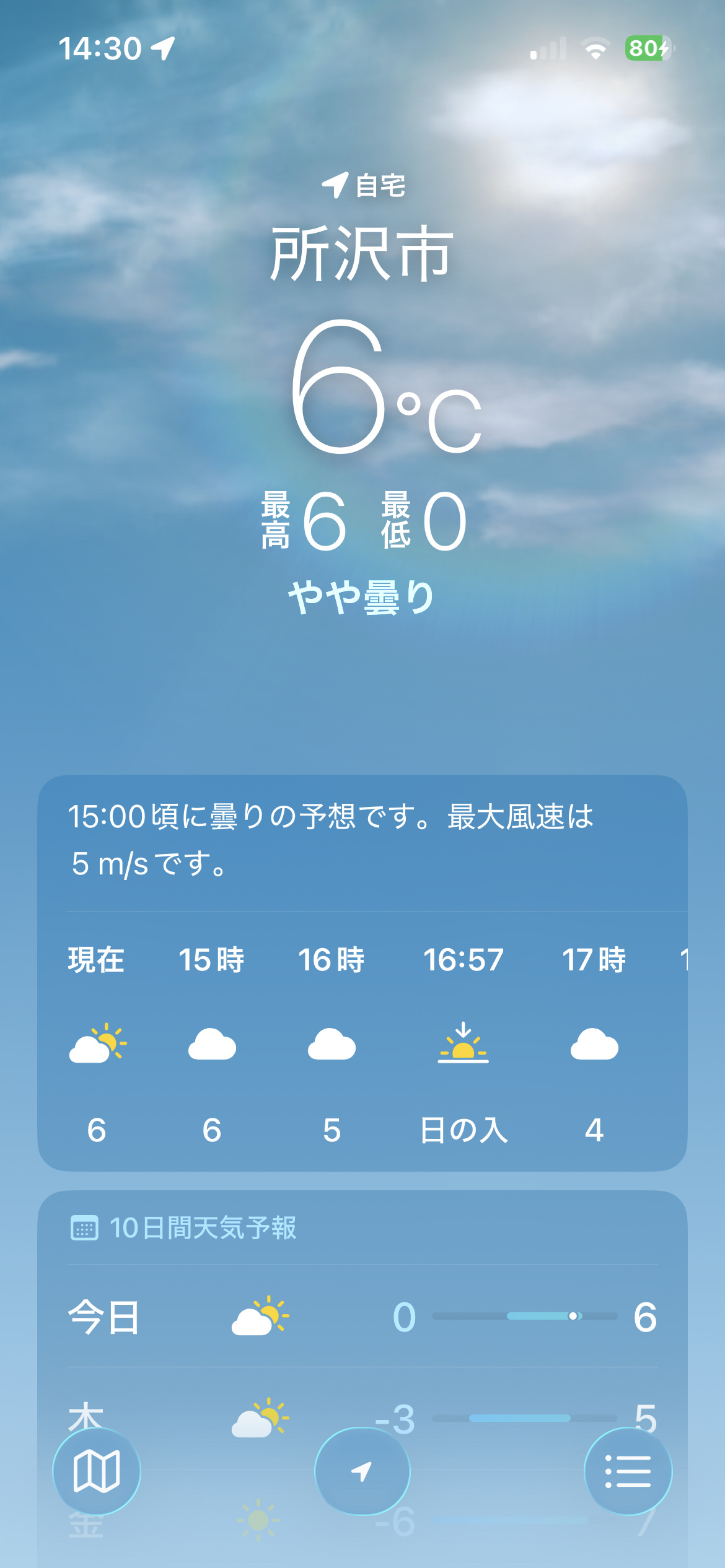The width and height of the screenshot is (725, 1568).
Task: Open the saved locations list
Action: tap(628, 1471)
